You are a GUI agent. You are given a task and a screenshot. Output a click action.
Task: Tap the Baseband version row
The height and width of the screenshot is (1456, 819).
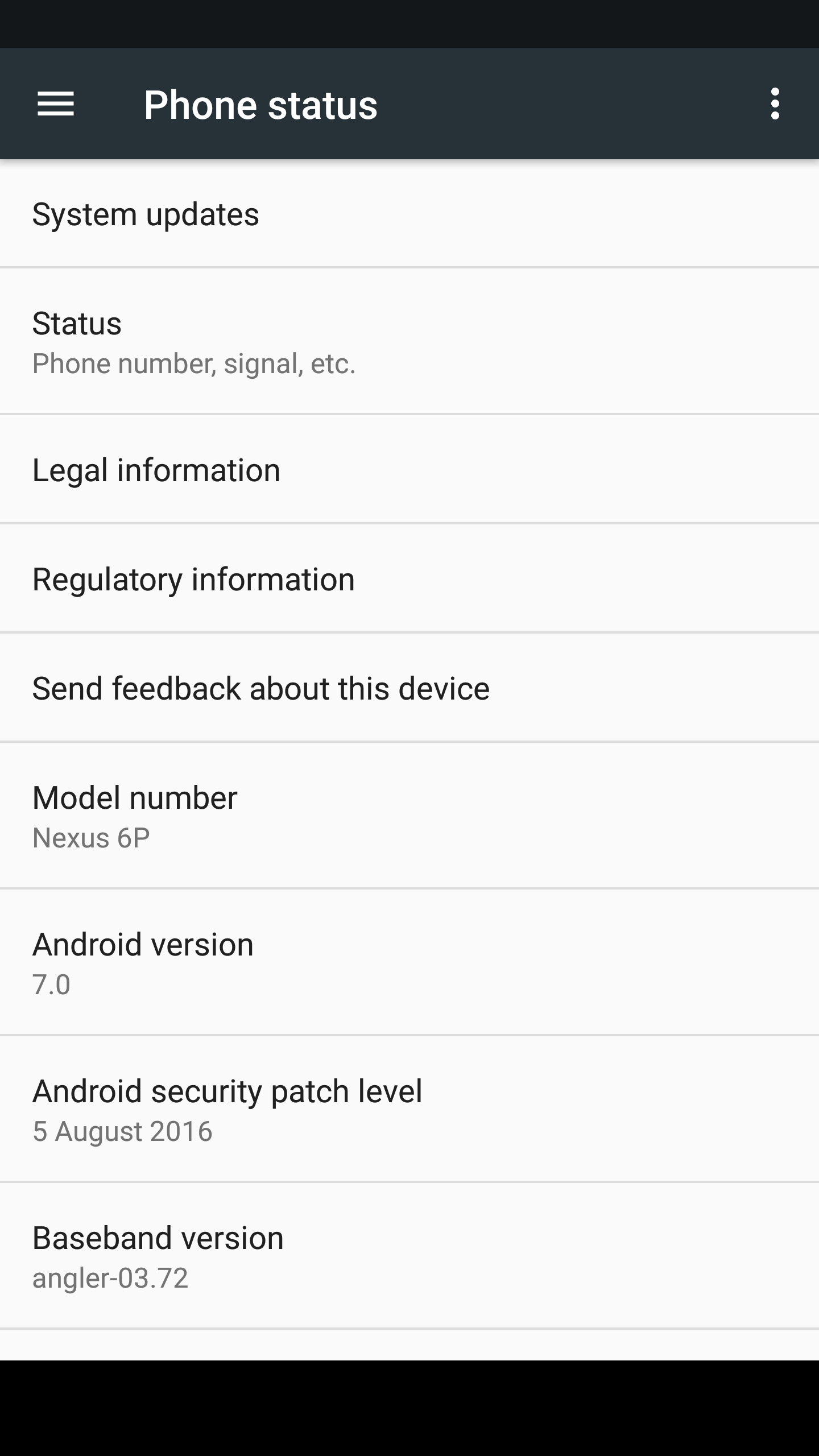[409, 1256]
